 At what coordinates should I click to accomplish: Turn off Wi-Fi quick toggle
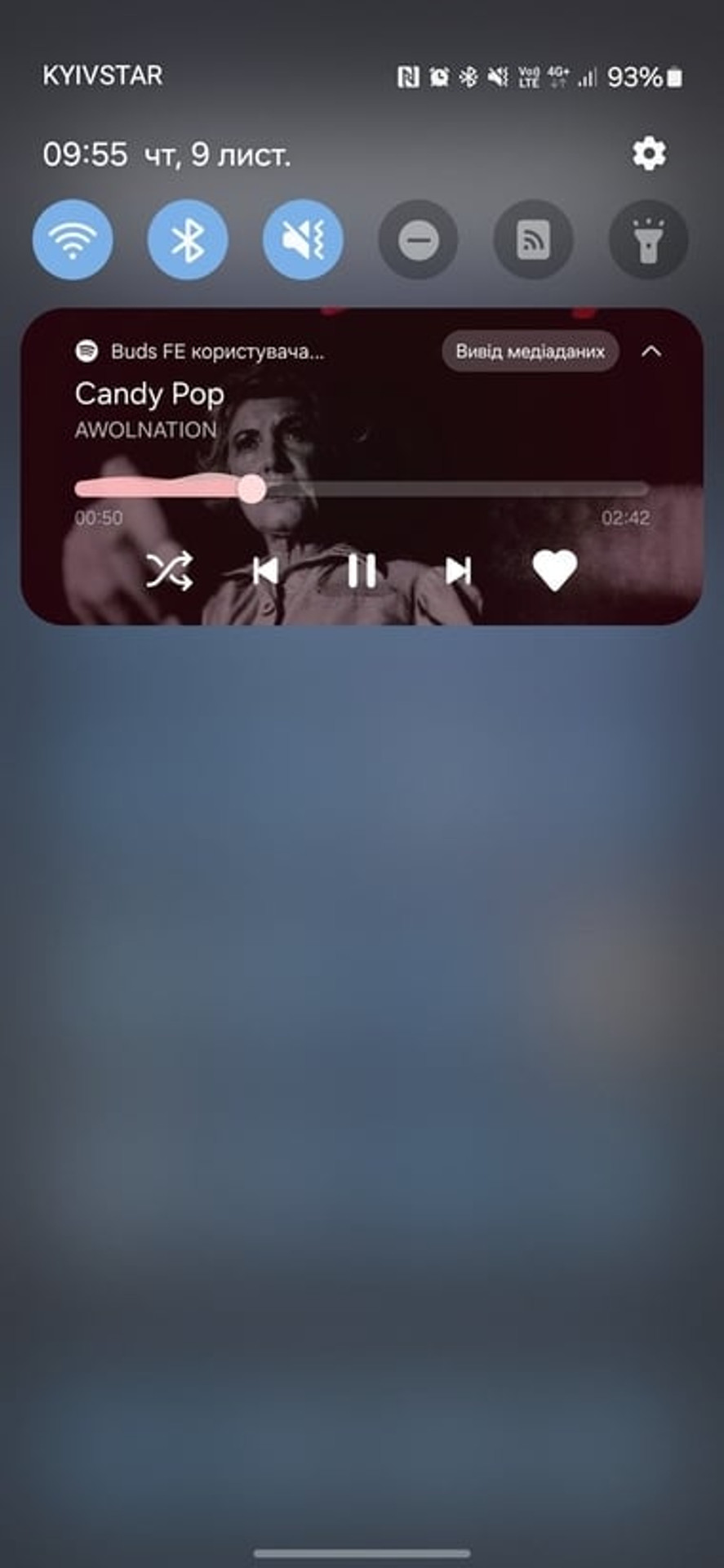pos(73,240)
